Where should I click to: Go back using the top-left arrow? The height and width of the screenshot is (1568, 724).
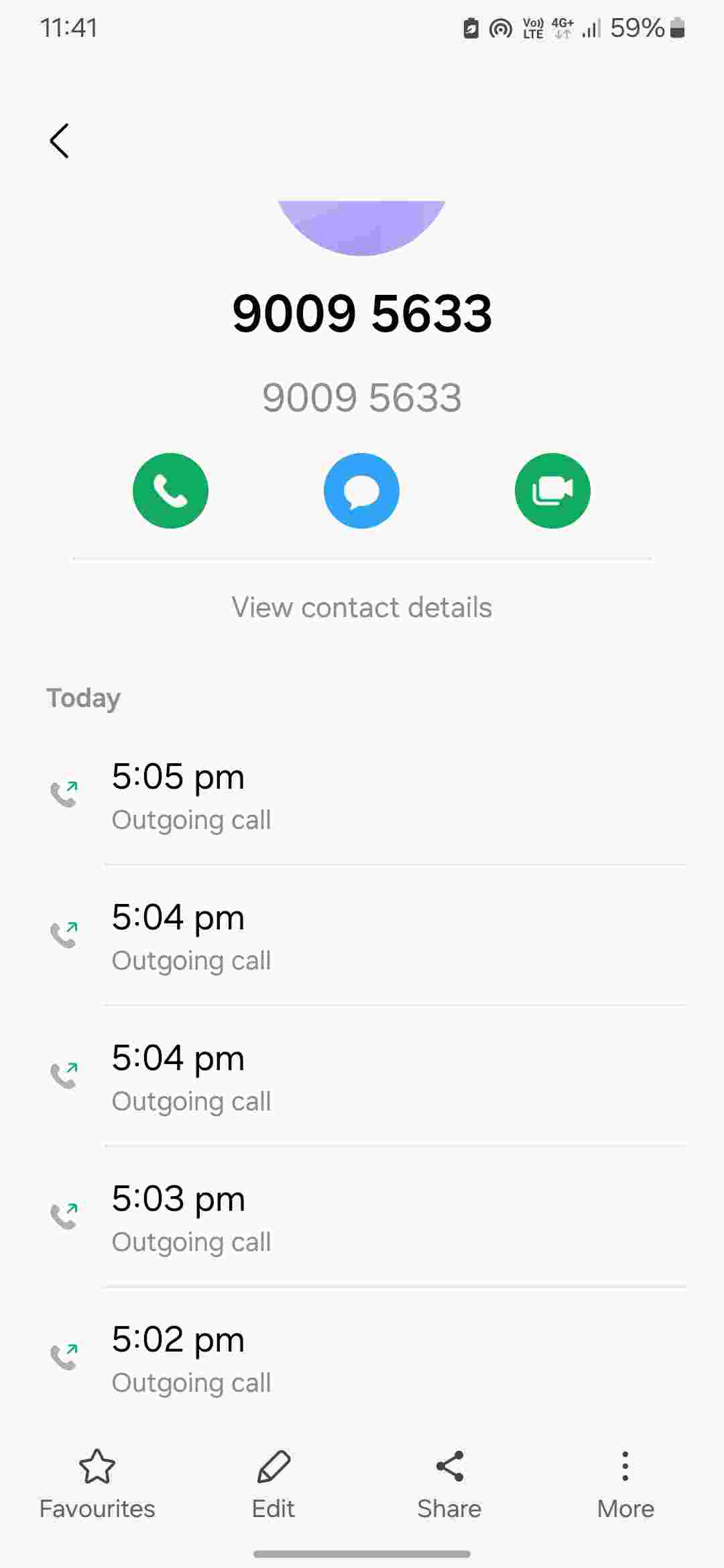pyautogui.click(x=59, y=141)
